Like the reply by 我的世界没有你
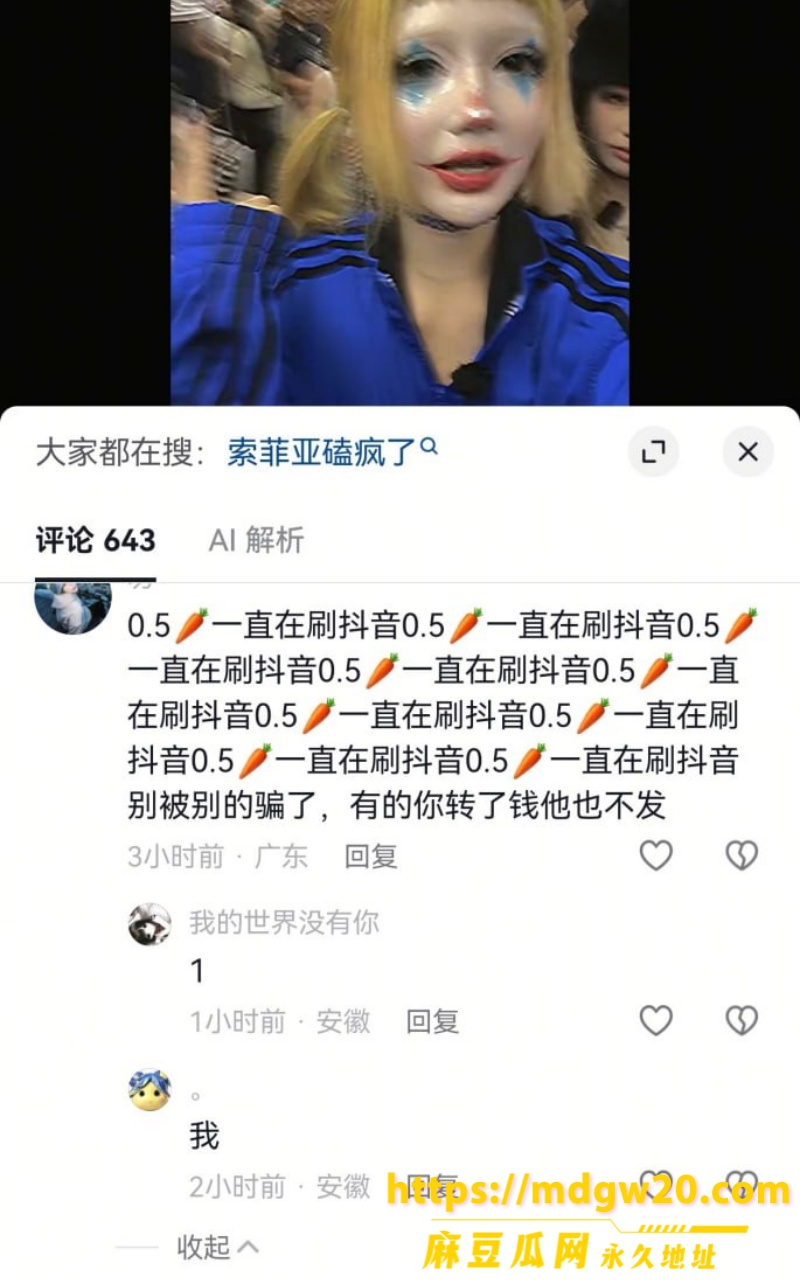Viewport: 800px width, 1280px height. pyautogui.click(x=656, y=1020)
